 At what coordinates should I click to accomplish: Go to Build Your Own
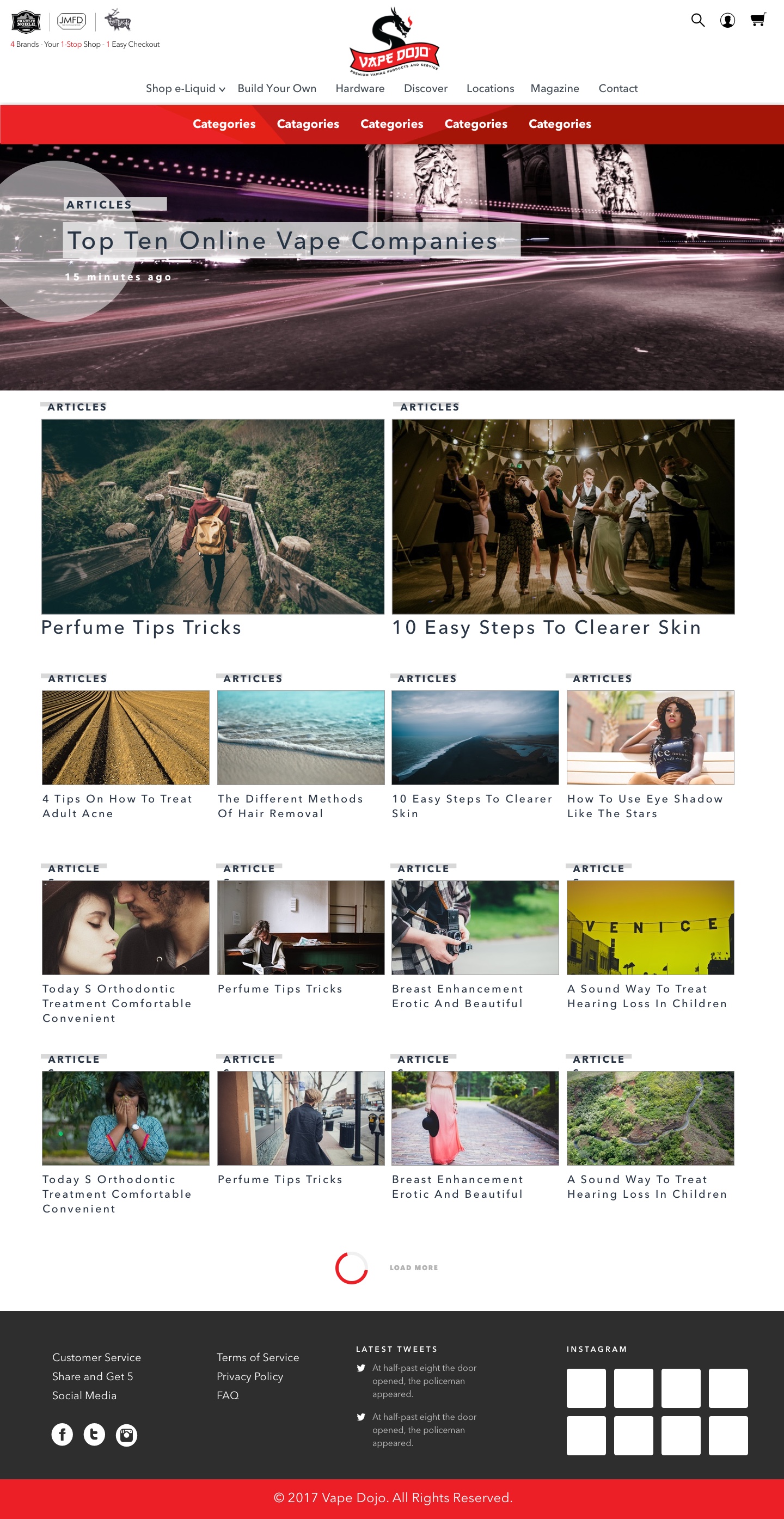(x=277, y=88)
